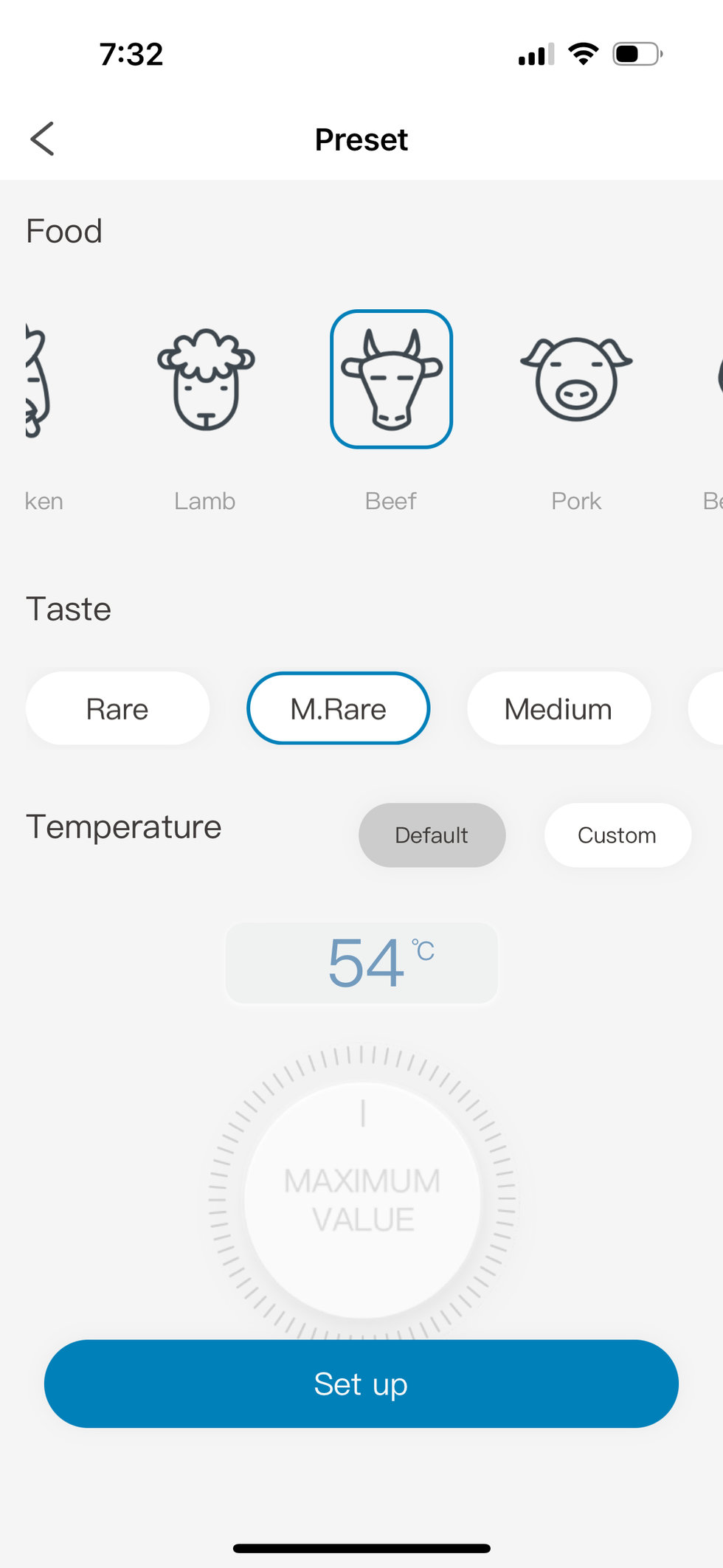
Task: Select the Beef food icon
Action: click(x=391, y=379)
